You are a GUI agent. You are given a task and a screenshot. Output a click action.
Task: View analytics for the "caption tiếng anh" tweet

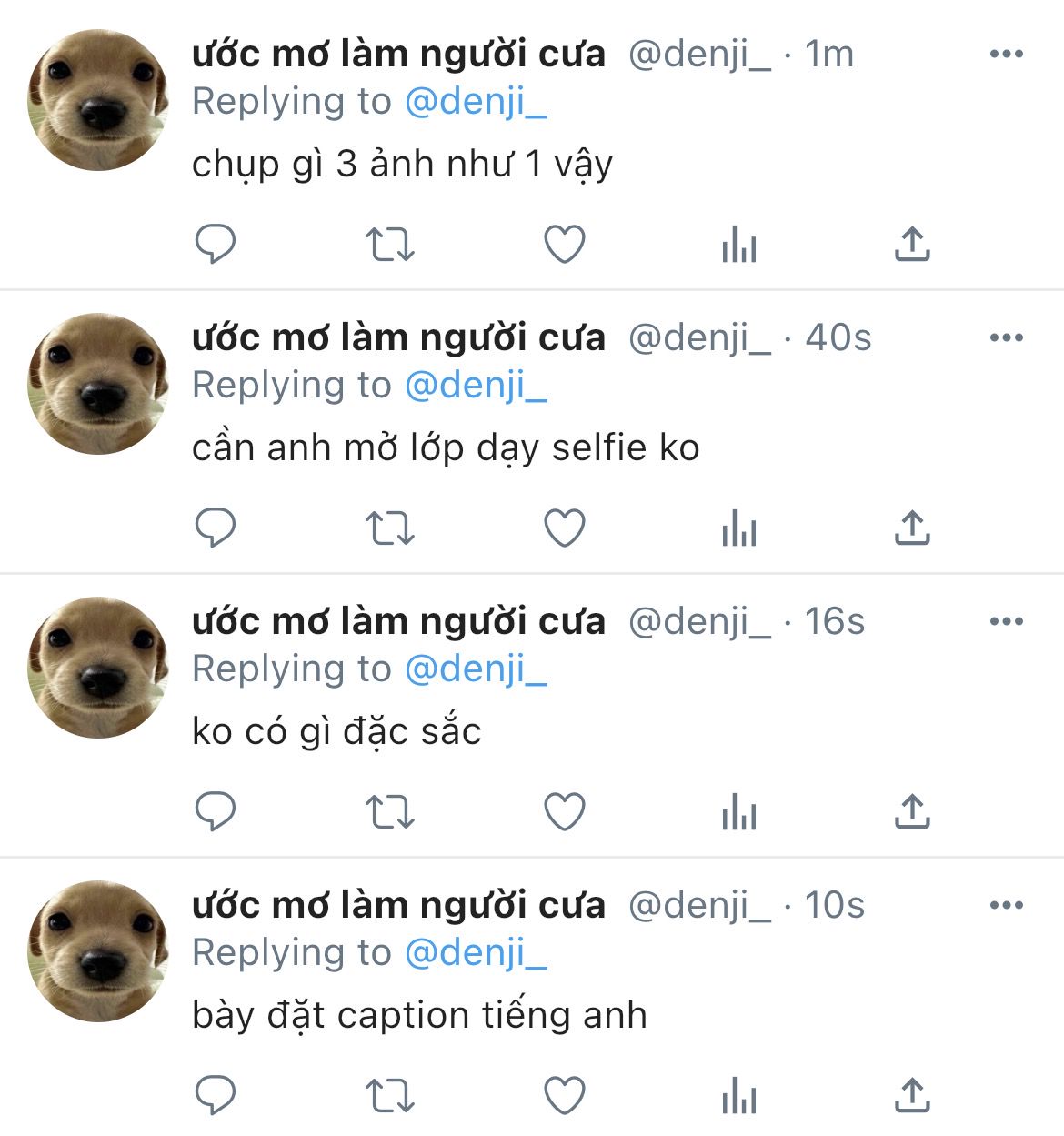click(x=738, y=1095)
